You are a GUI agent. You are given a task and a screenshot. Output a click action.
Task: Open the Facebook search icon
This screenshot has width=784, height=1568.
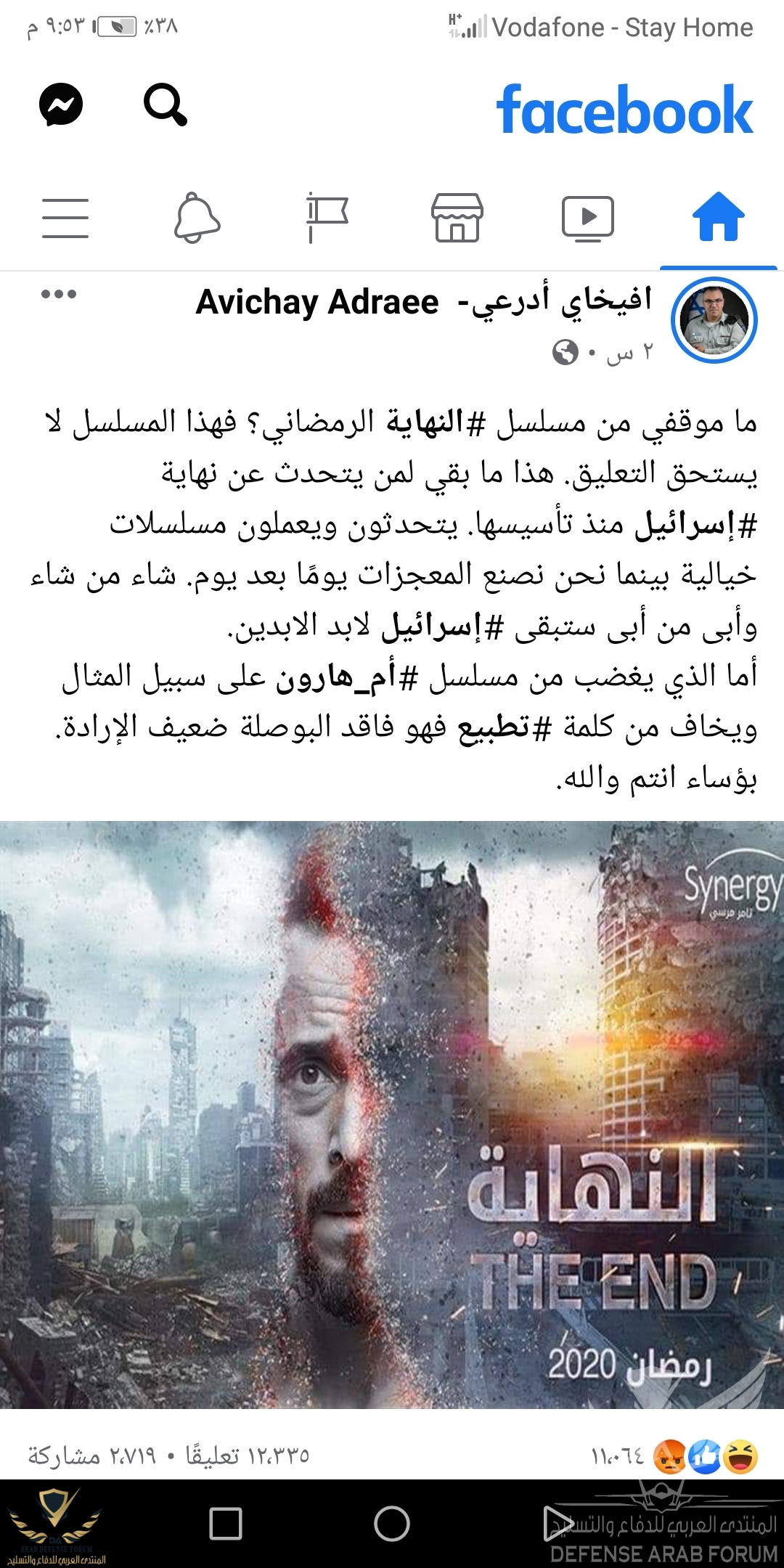166,105
